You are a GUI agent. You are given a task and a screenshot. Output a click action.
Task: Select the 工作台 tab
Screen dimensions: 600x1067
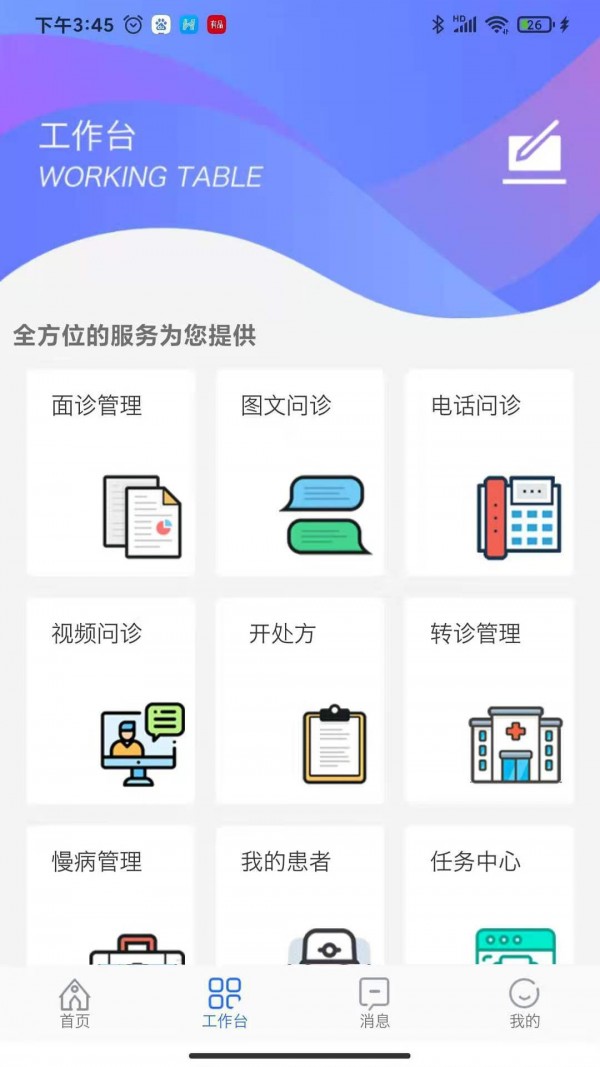(x=225, y=1003)
